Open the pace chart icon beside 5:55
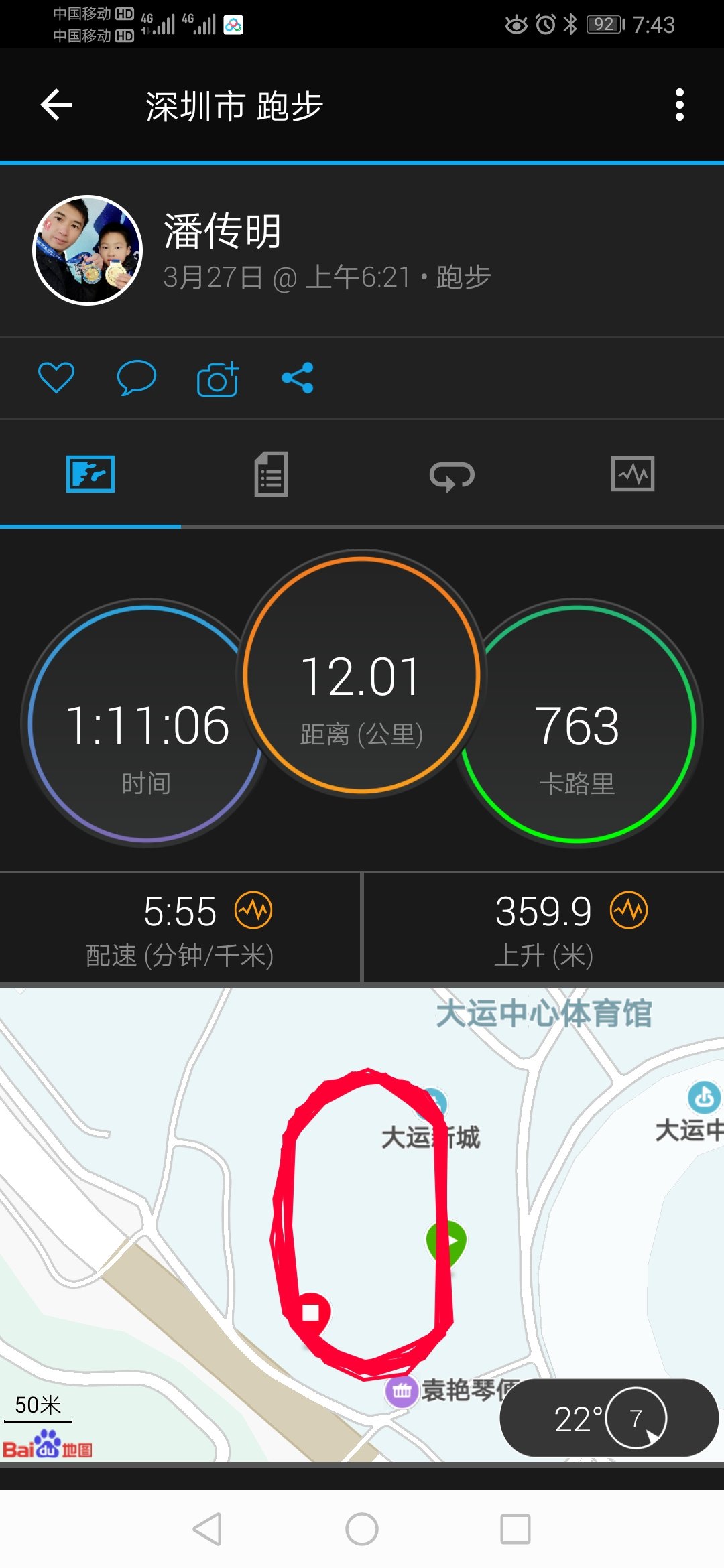Image resolution: width=724 pixels, height=1568 pixels. (253, 910)
